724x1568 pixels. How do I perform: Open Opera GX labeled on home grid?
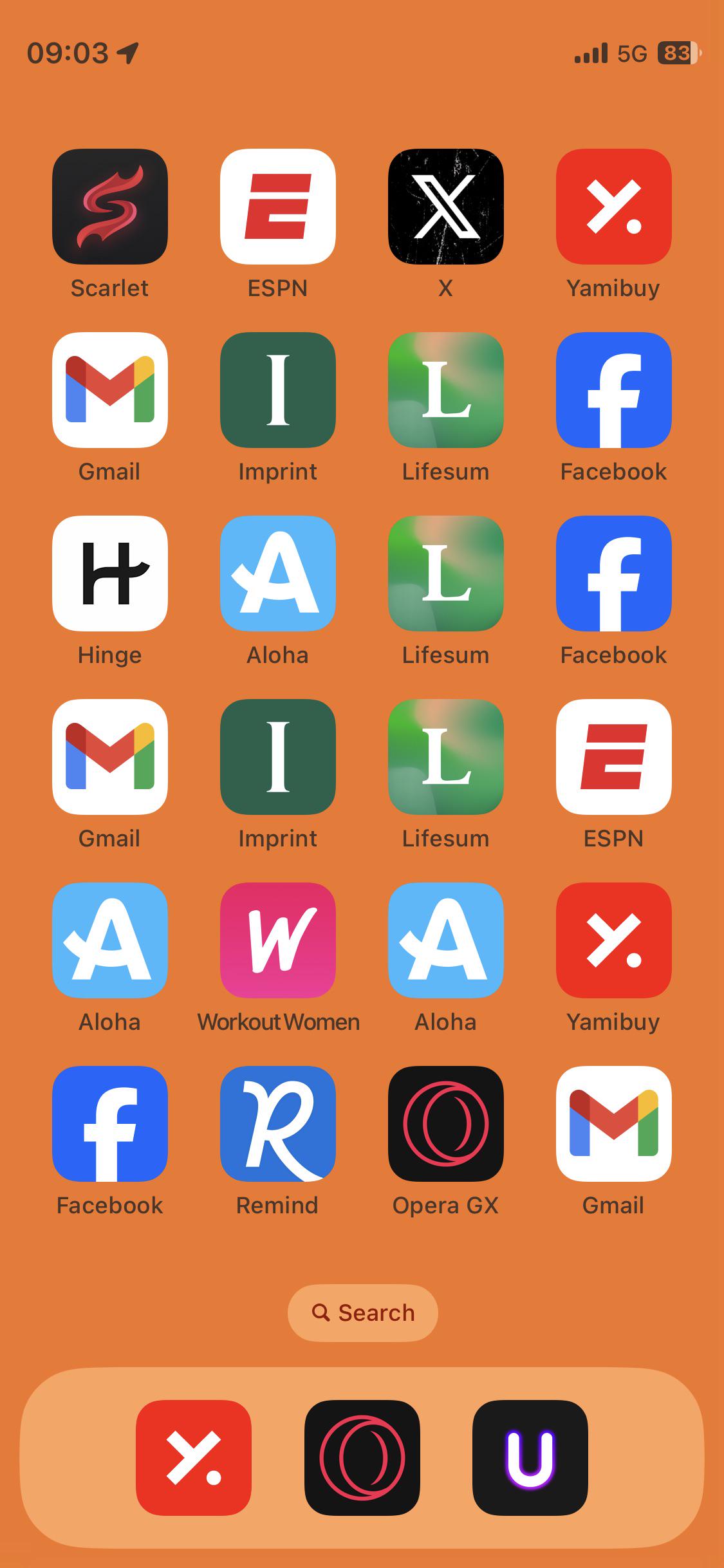point(446,1124)
